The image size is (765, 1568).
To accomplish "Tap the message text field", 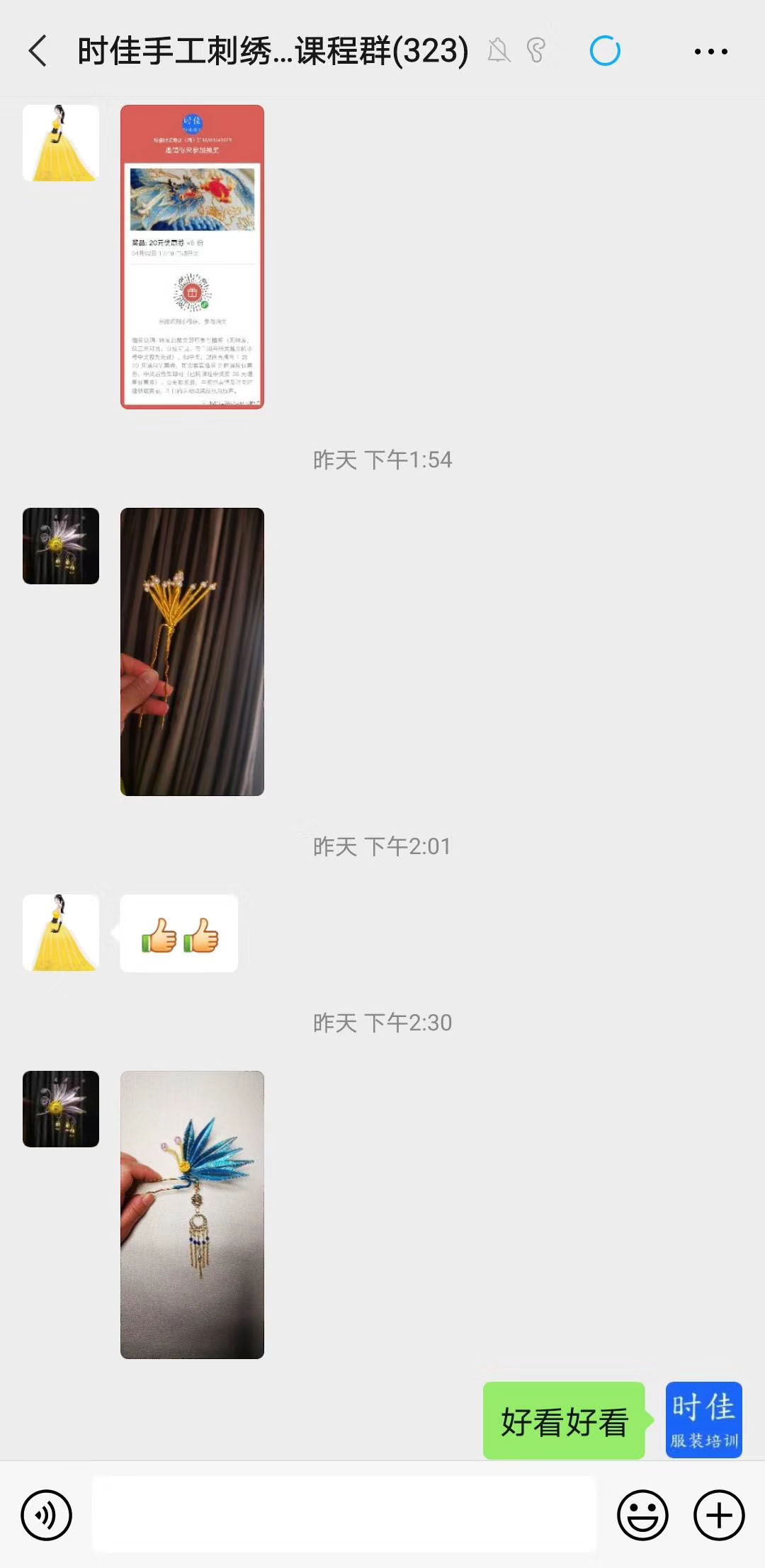I will tap(344, 1514).
